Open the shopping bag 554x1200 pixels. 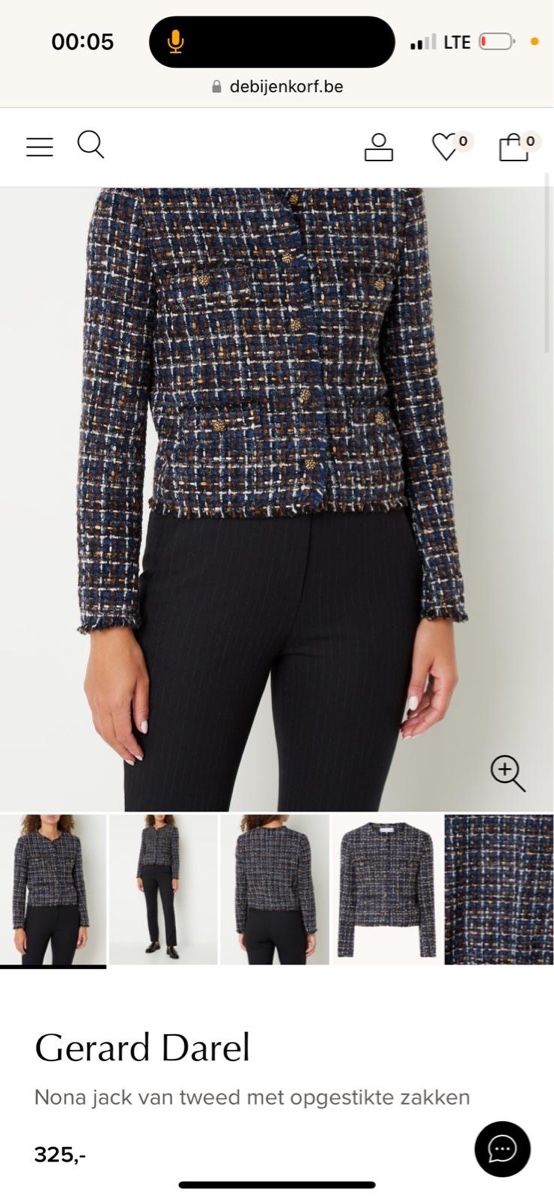coord(517,146)
